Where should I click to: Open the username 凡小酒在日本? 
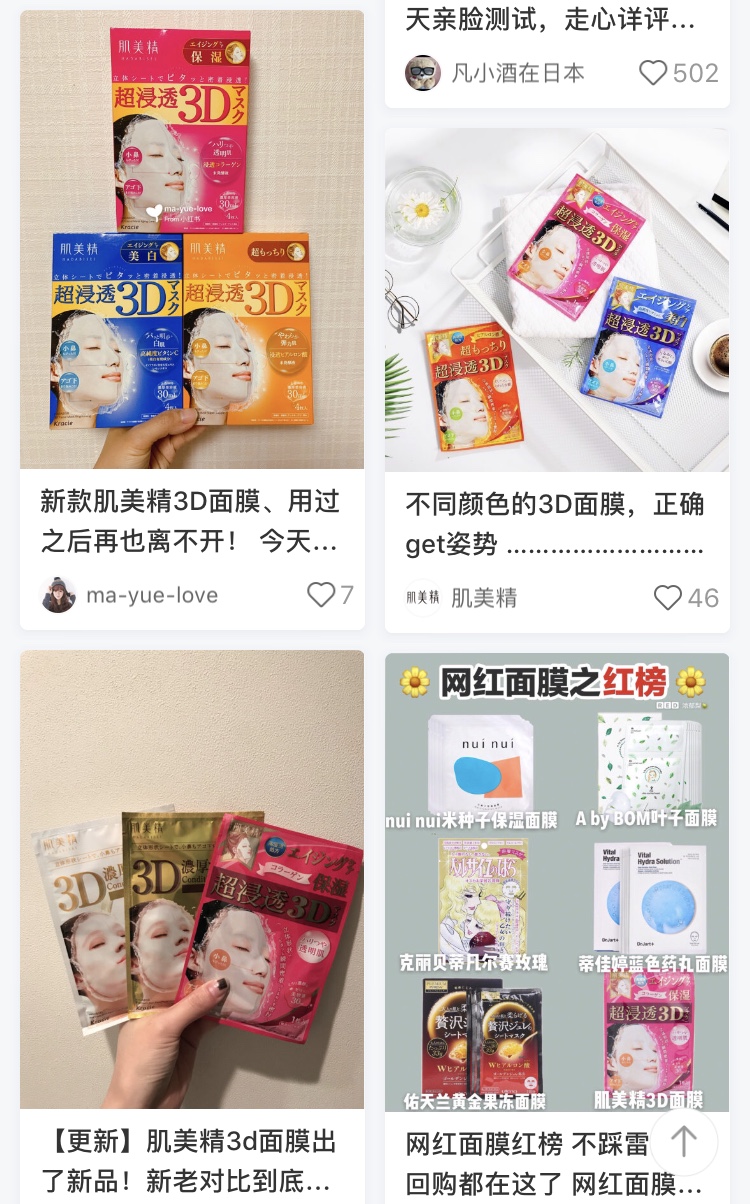520,72
